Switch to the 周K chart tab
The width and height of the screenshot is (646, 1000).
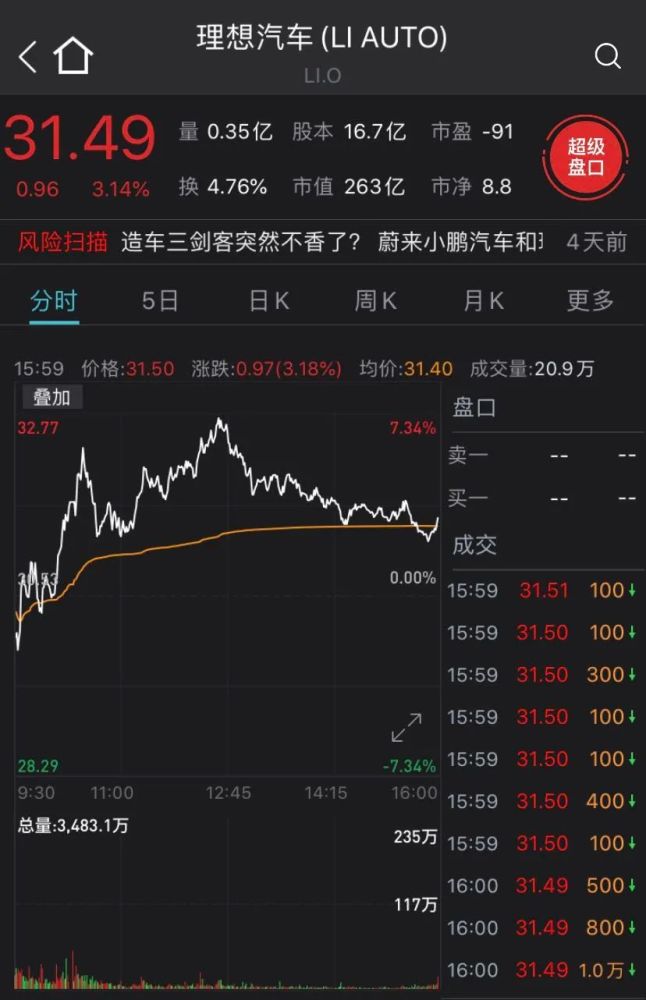tap(376, 301)
